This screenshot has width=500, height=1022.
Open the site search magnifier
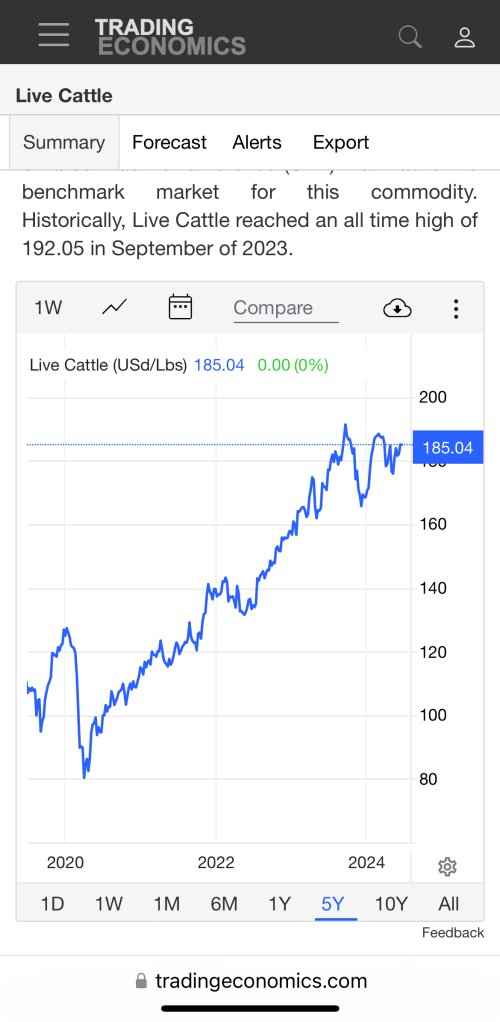tap(410, 36)
